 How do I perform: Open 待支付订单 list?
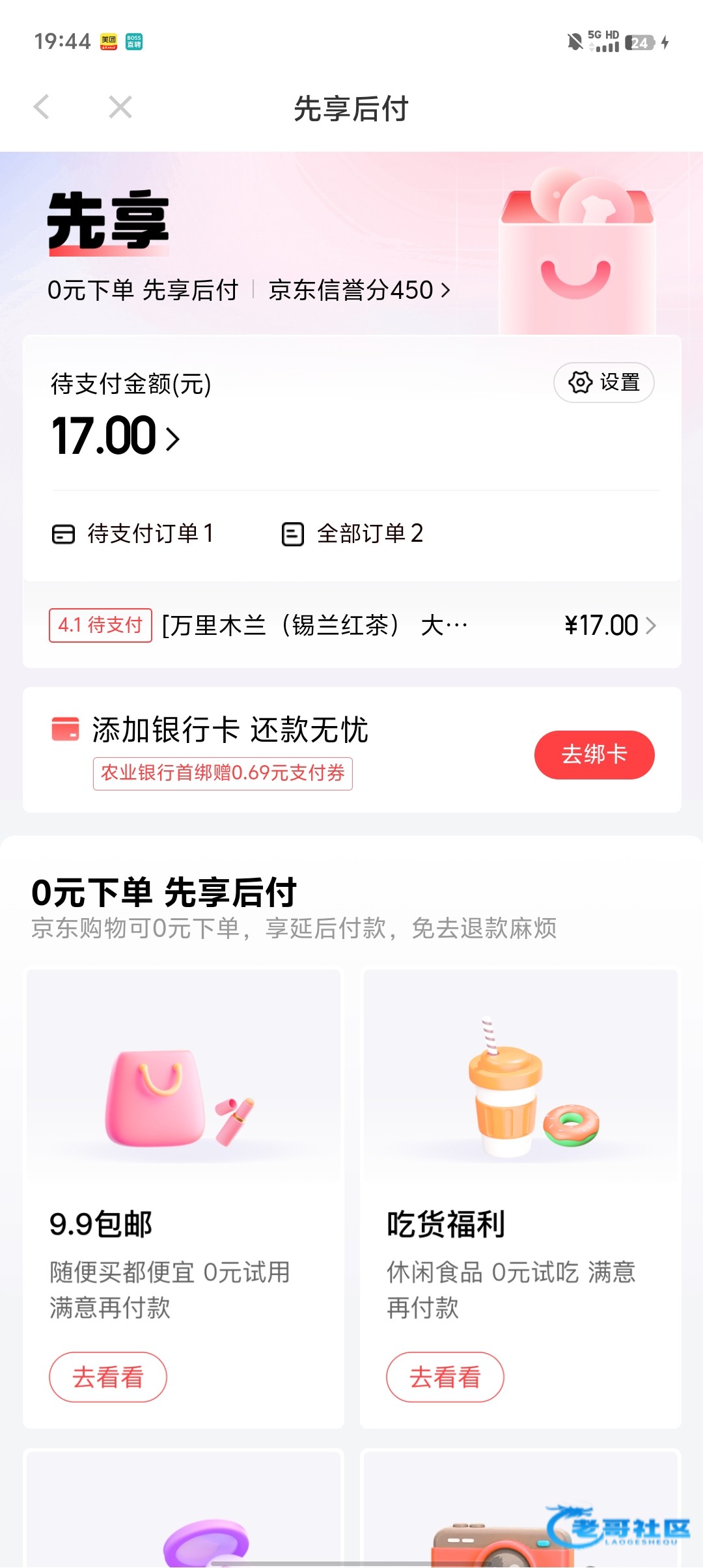pyautogui.click(x=133, y=534)
